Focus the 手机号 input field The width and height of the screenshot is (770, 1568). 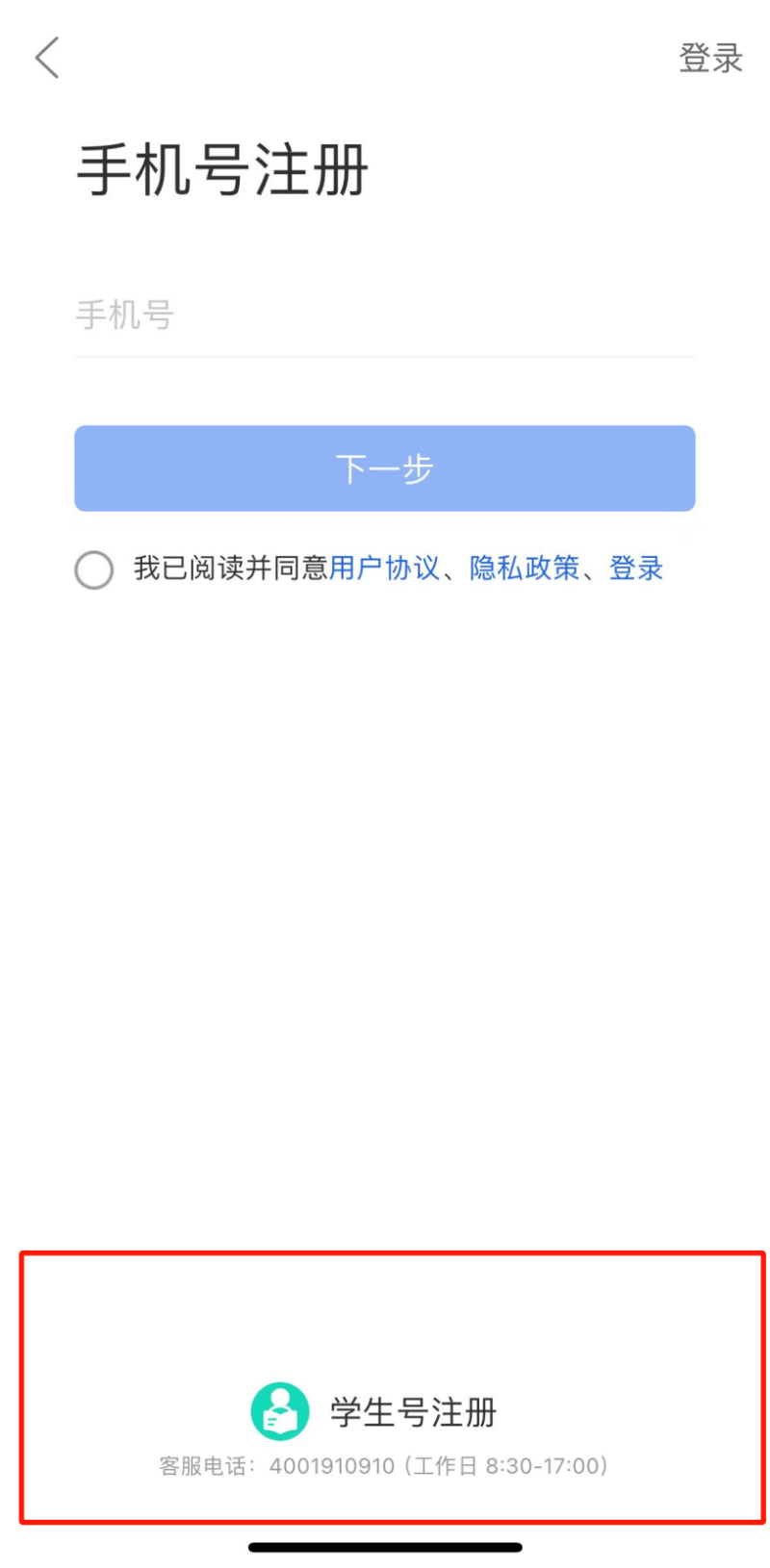(x=383, y=316)
